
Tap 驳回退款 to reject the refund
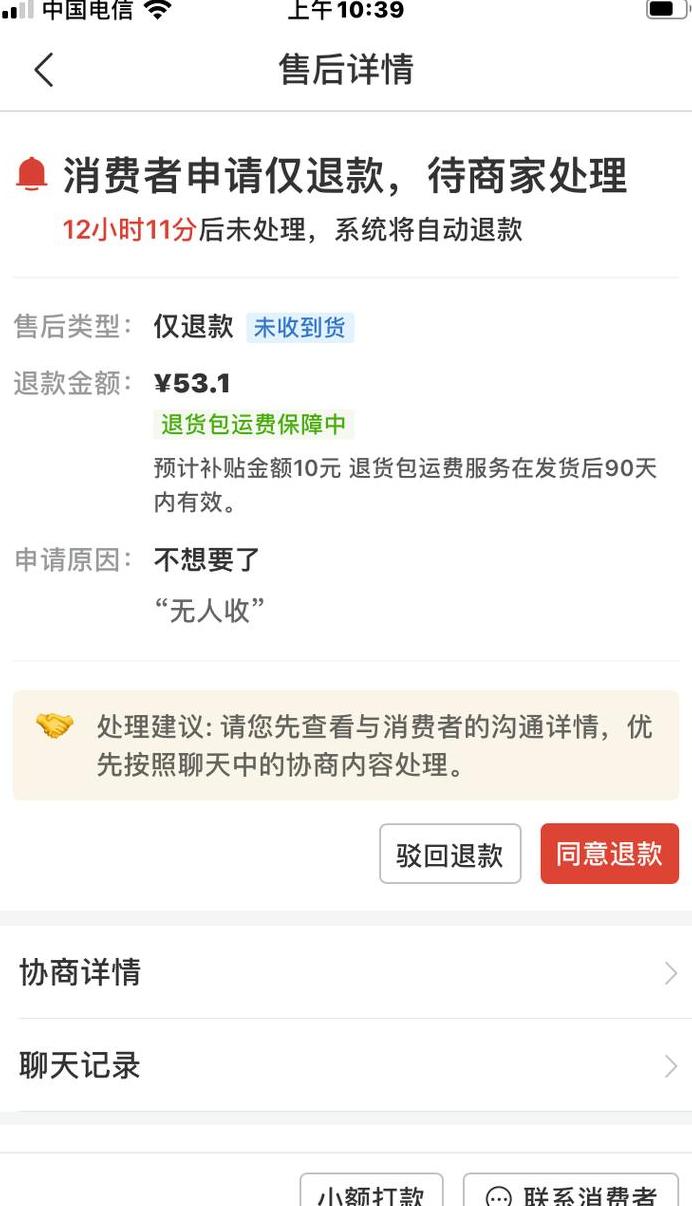(450, 854)
